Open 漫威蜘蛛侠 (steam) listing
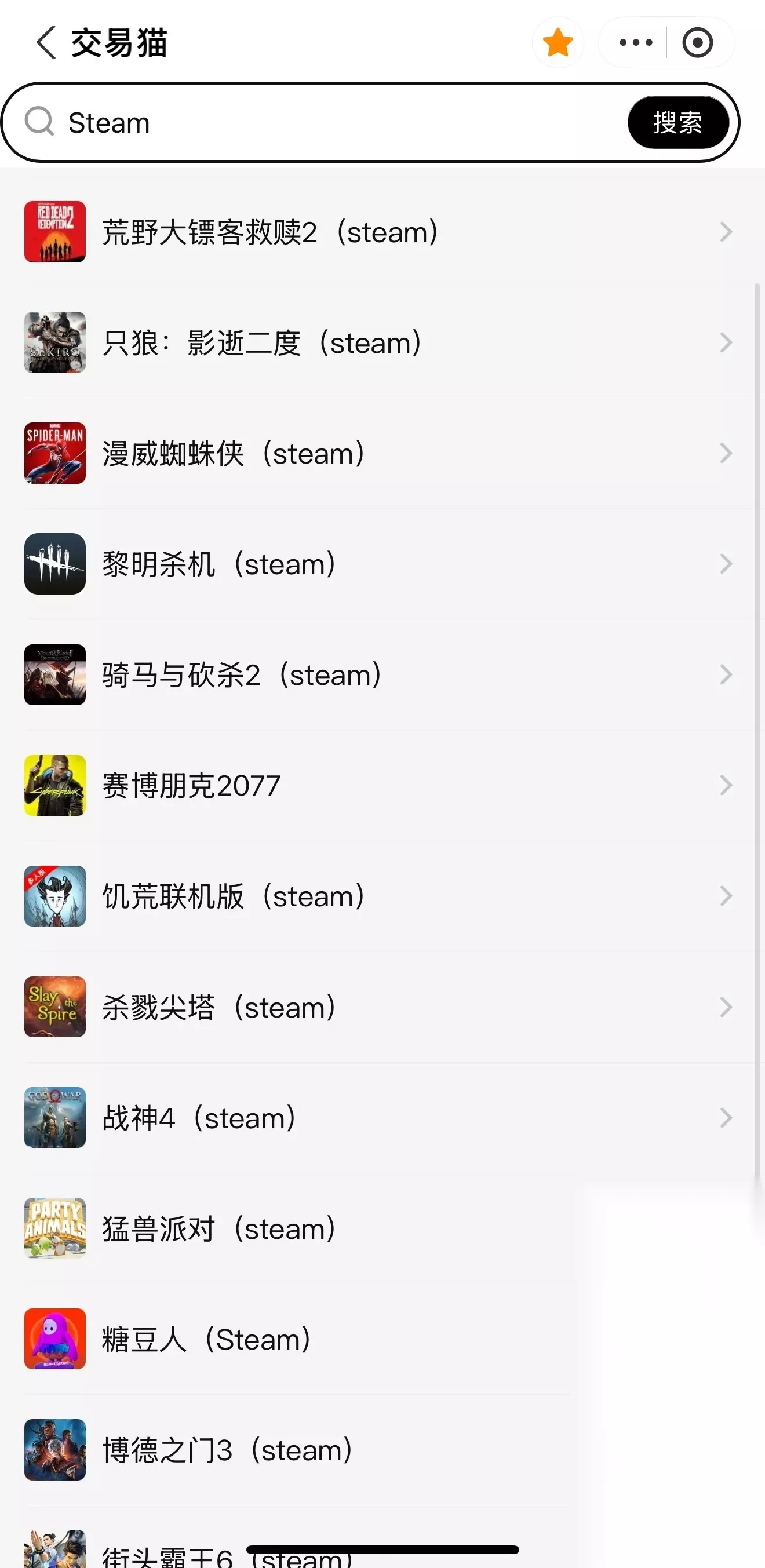The image size is (765, 1568). [382, 454]
